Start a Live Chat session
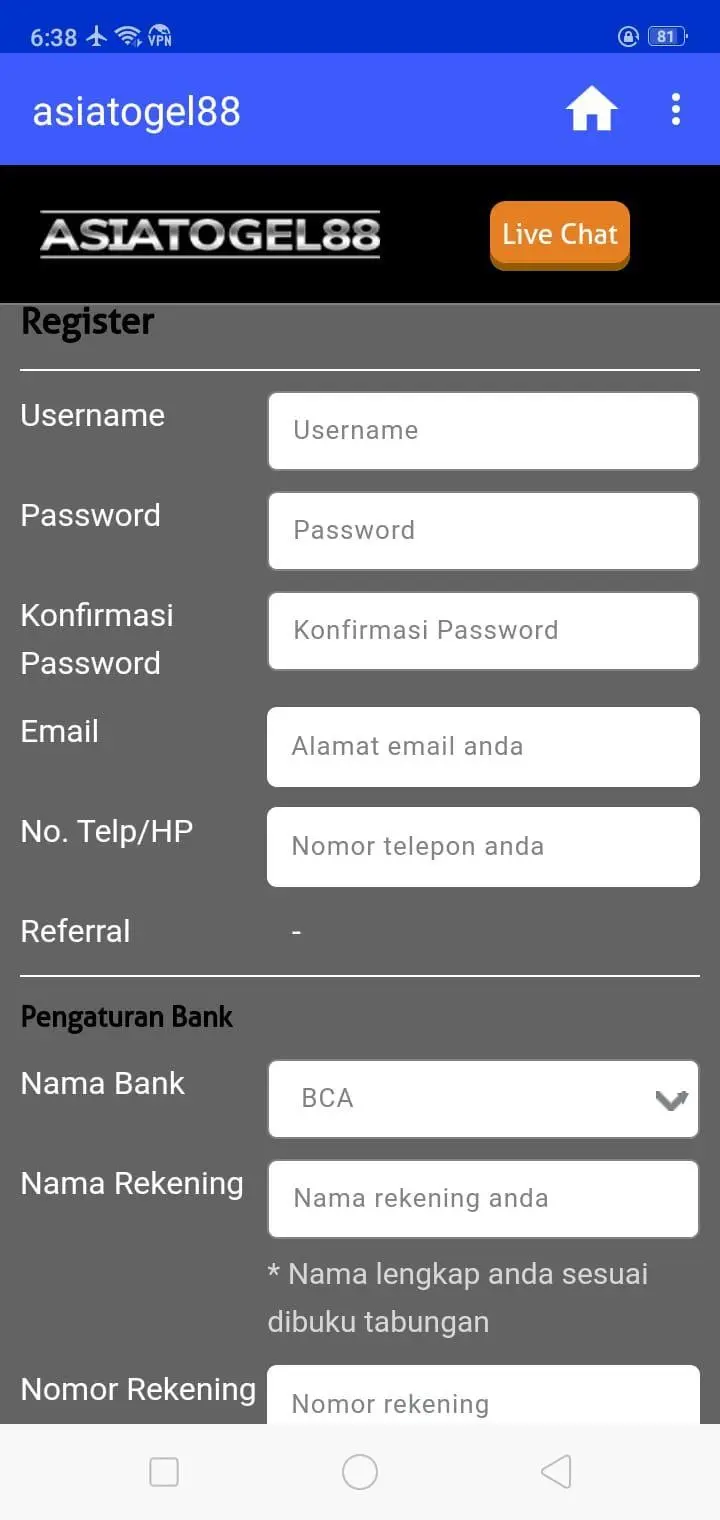This screenshot has width=720, height=1520. click(559, 235)
